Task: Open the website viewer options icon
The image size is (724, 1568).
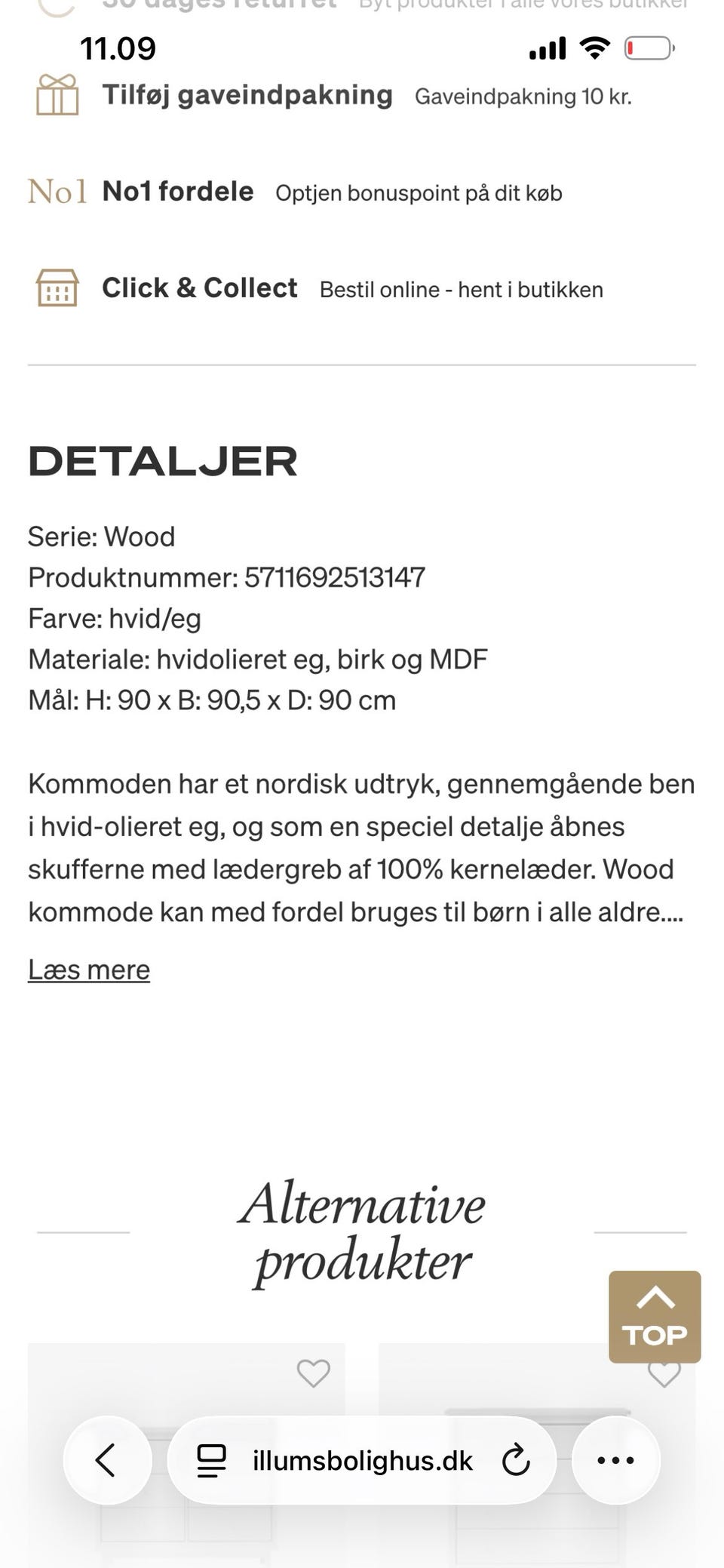Action: (x=212, y=1461)
